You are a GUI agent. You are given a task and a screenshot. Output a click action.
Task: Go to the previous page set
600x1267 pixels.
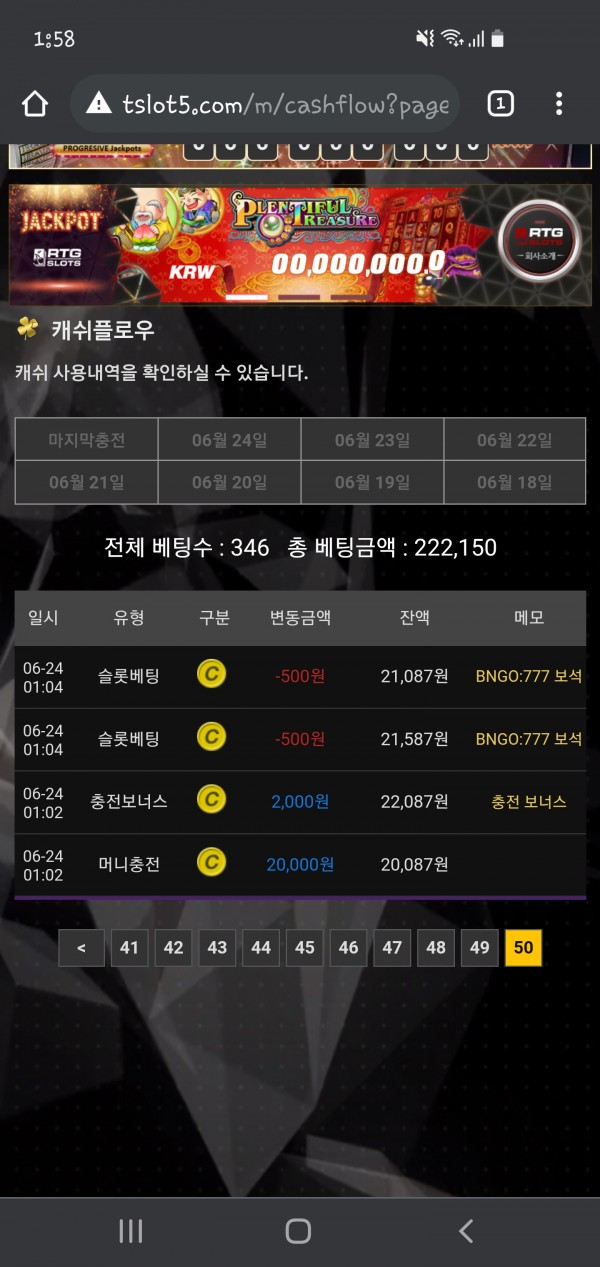pos(81,947)
